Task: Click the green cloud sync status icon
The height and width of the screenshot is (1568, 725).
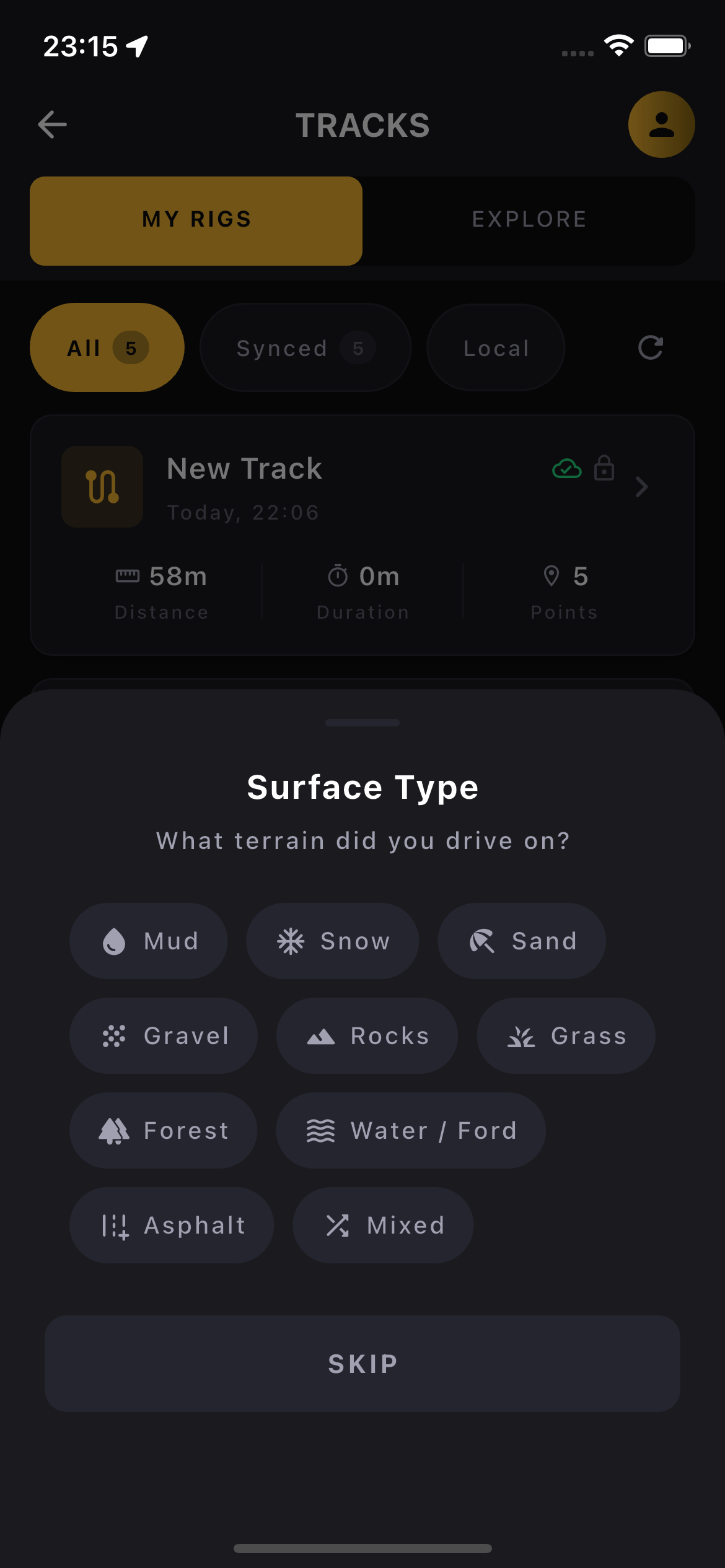Action: pyautogui.click(x=566, y=469)
